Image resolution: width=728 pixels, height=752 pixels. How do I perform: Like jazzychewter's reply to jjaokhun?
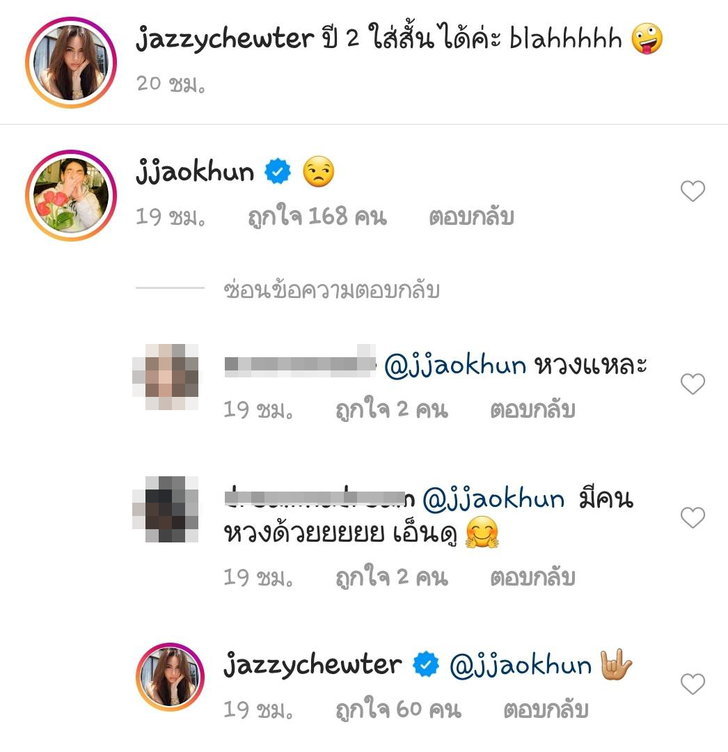(692, 684)
